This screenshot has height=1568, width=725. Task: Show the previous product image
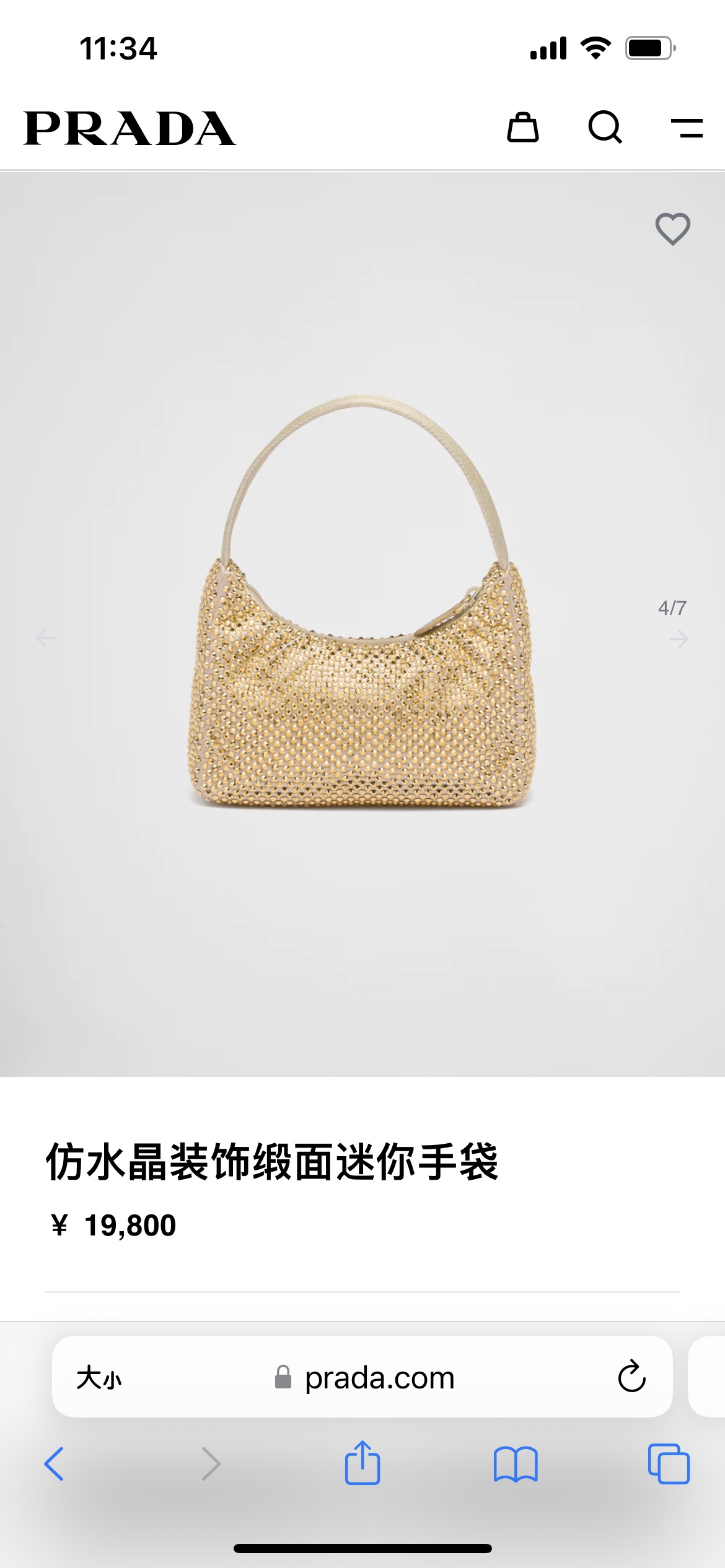pos(45,638)
